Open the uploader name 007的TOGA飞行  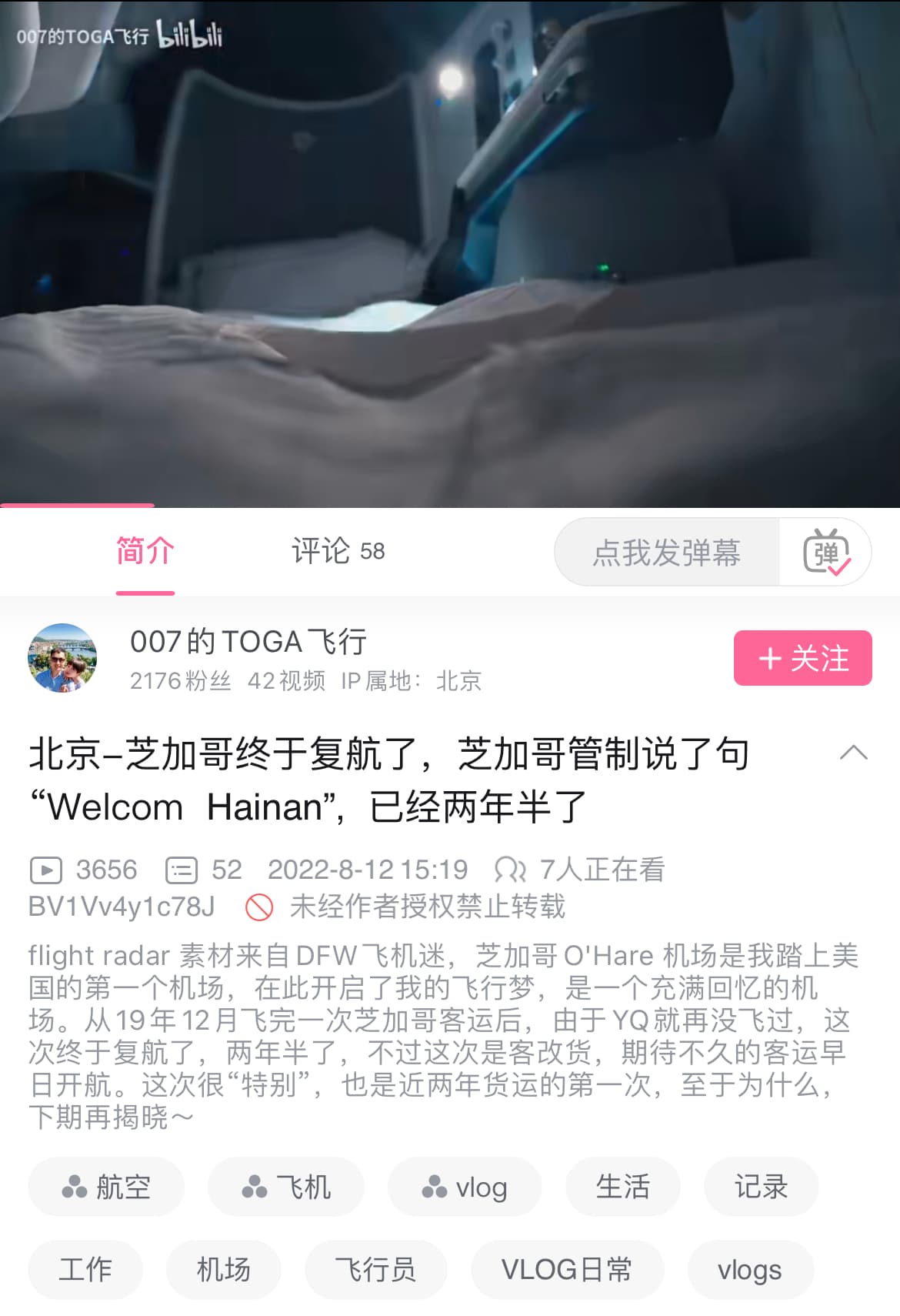tap(248, 641)
